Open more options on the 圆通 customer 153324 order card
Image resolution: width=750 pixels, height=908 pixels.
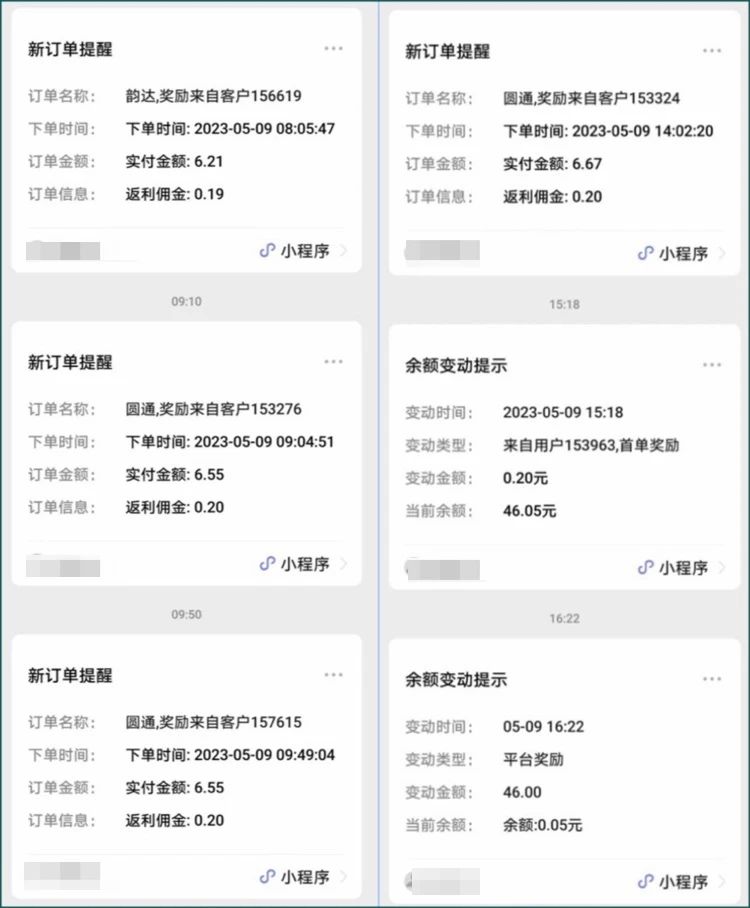(x=712, y=50)
